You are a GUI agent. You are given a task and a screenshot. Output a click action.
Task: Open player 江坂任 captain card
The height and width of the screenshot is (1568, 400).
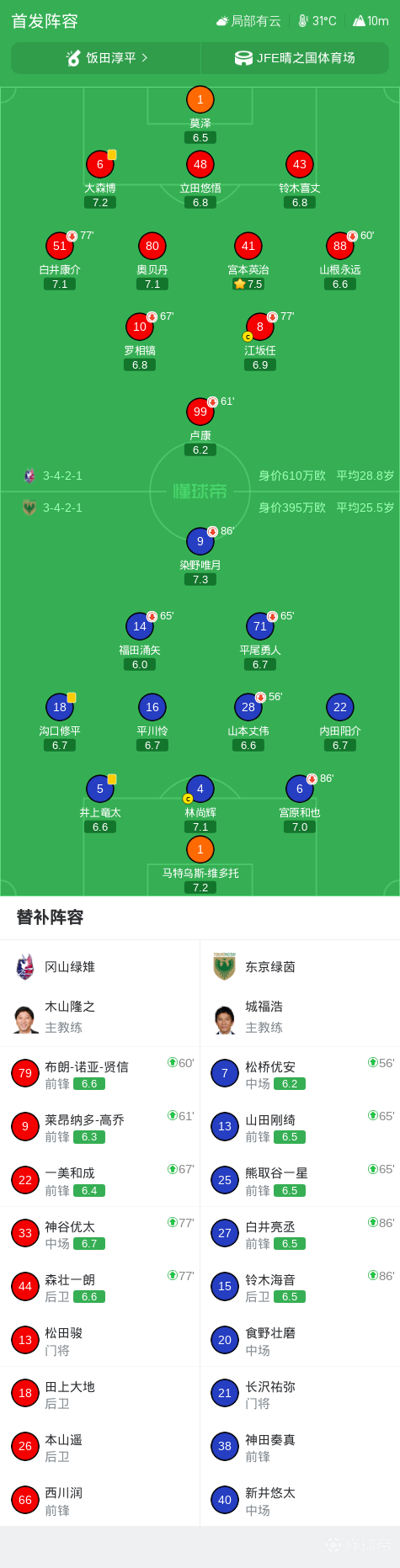pos(260,342)
